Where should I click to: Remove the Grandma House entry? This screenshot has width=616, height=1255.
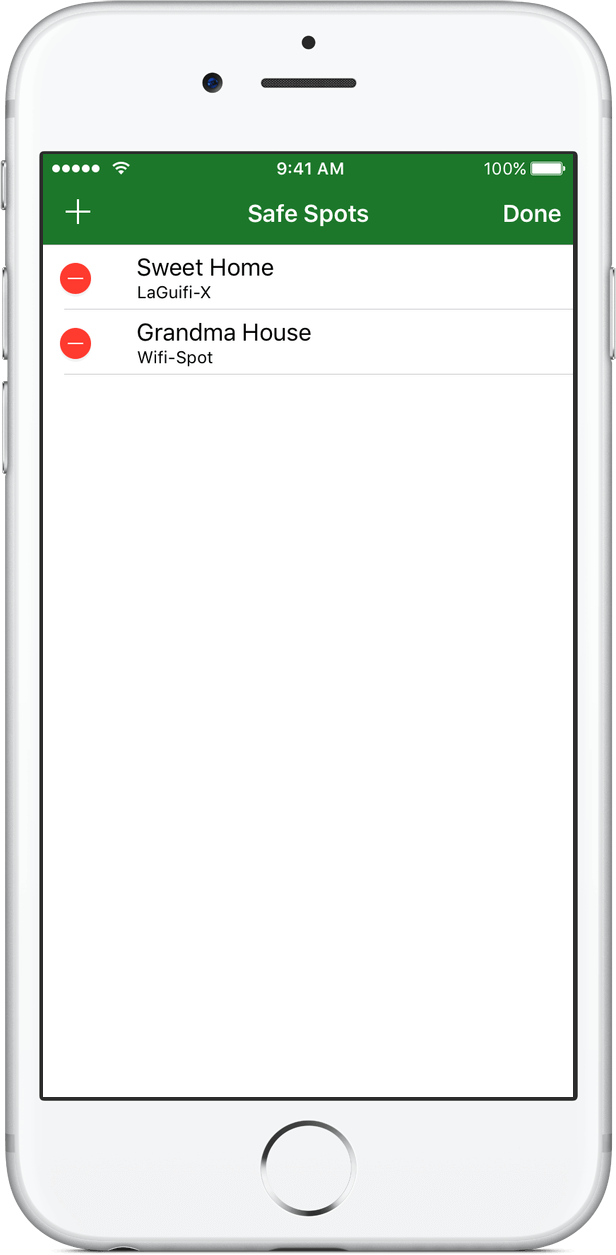point(76,343)
